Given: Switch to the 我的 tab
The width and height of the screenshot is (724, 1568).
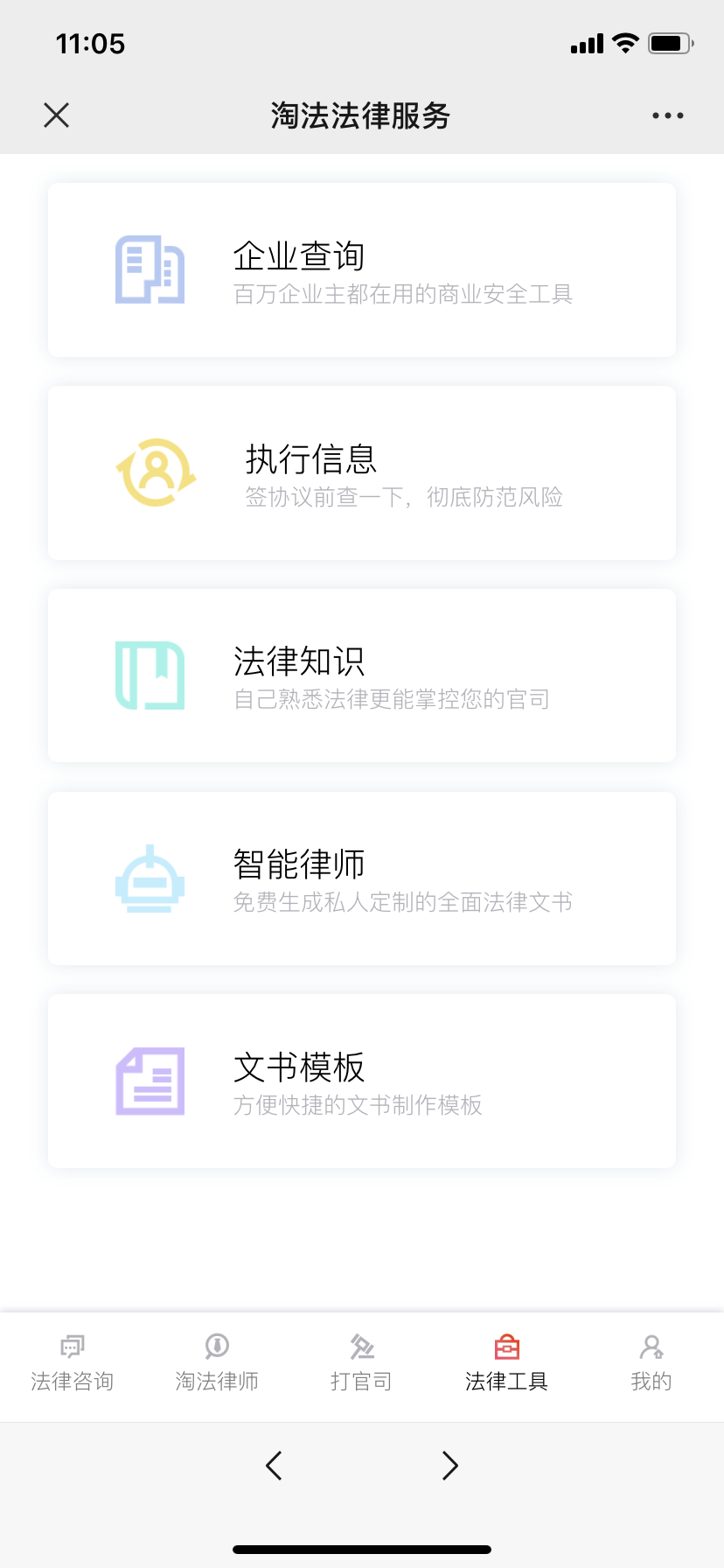Looking at the screenshot, I should coord(651,1364).
